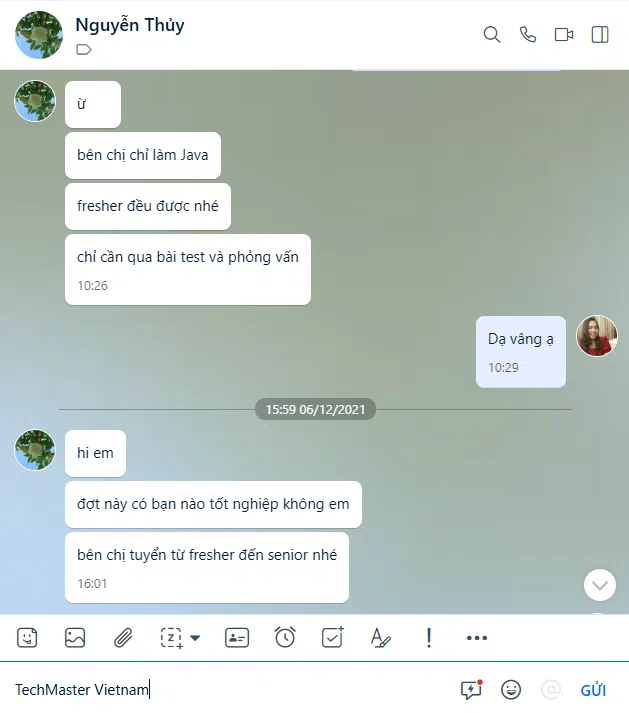Screen dimensions: 629x713
Task: Assign a to-do task
Action: click(333, 637)
